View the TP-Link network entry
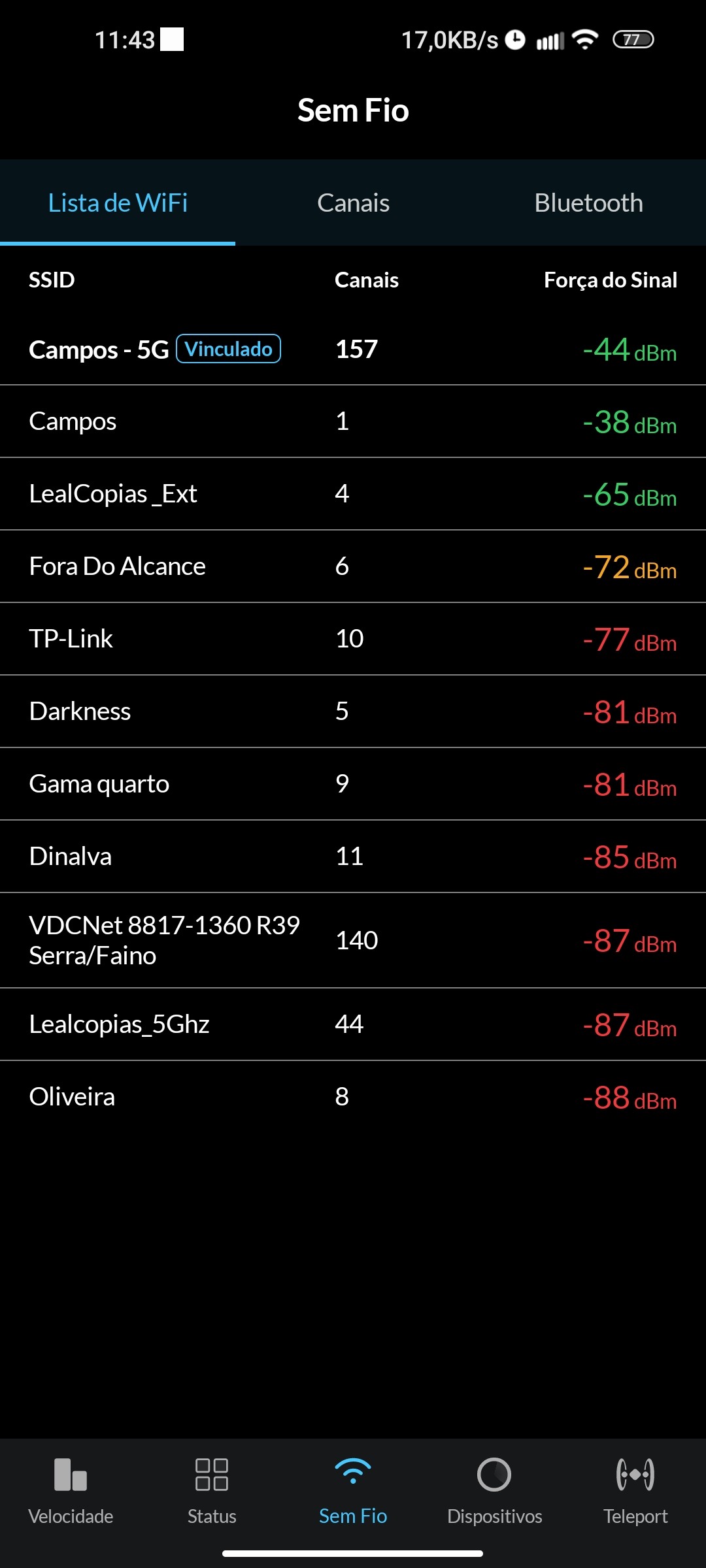This screenshot has height=1568, width=706. point(353,639)
